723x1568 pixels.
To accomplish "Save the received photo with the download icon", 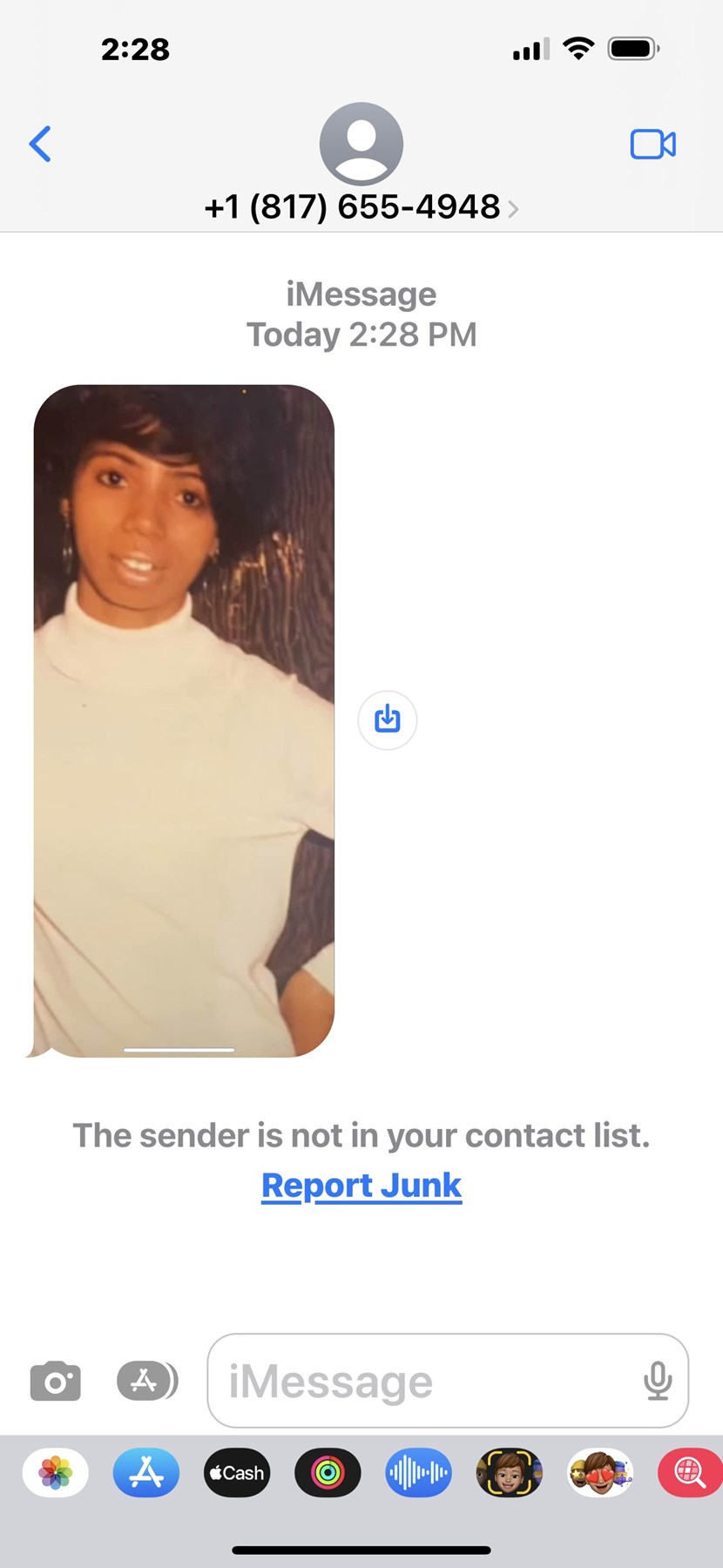I will pyautogui.click(x=388, y=720).
